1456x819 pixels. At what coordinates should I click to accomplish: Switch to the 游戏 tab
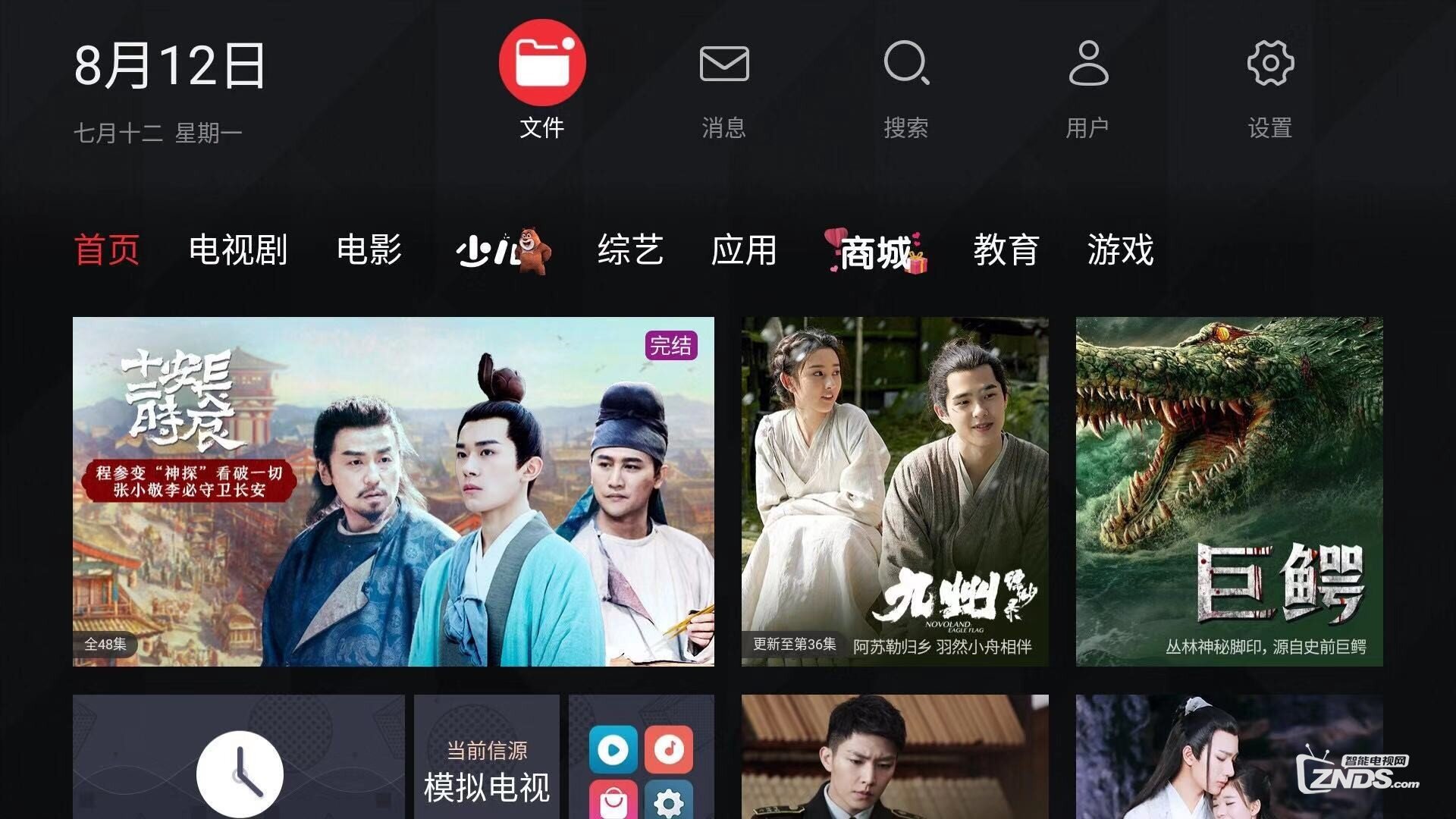(x=1120, y=250)
